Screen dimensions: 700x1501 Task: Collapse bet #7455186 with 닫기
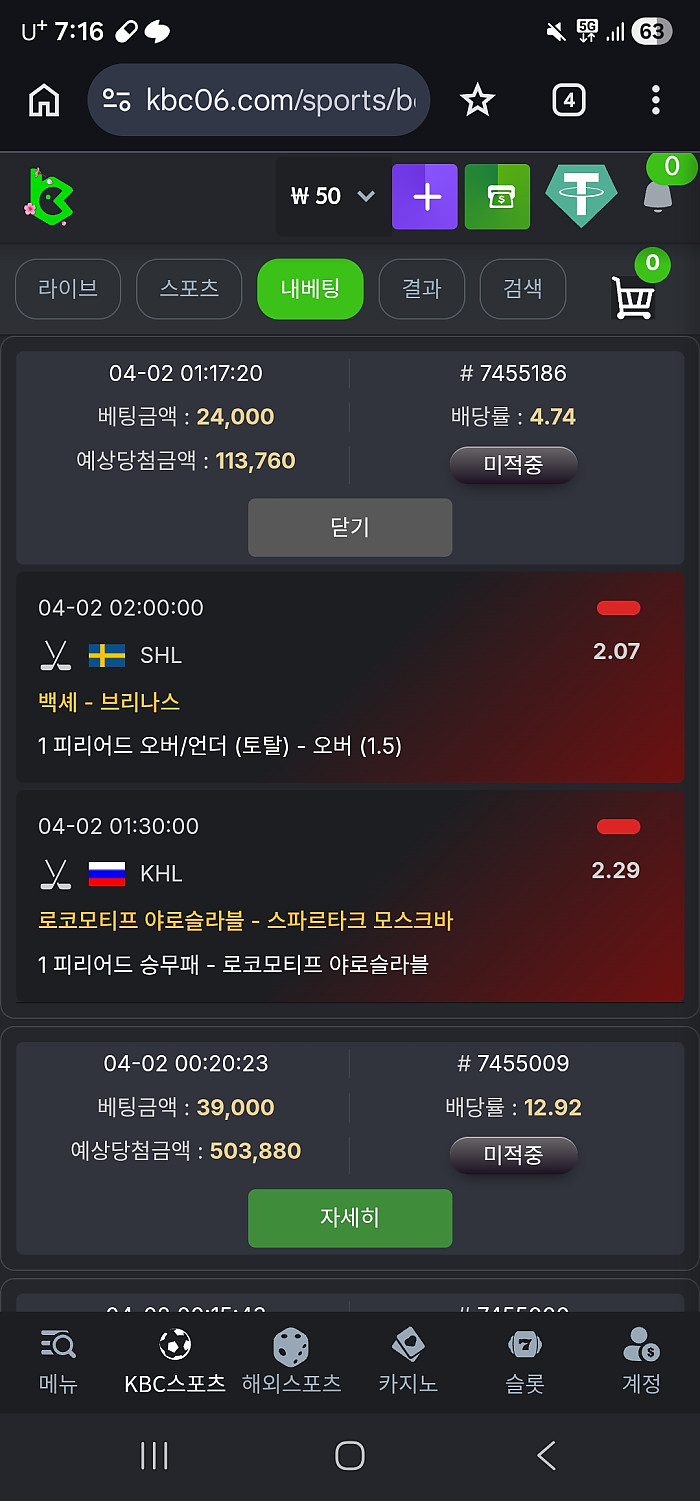point(350,527)
